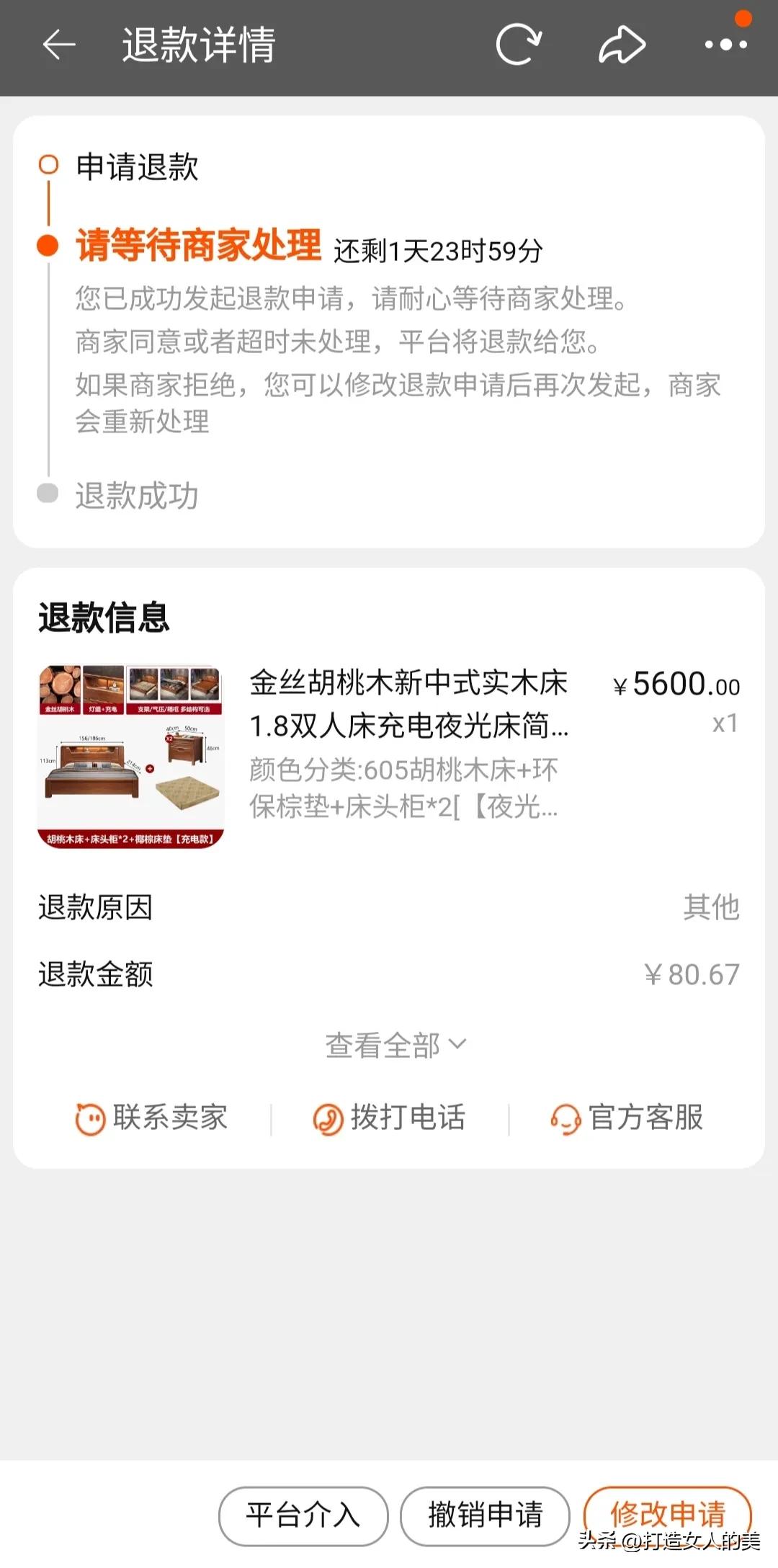The image size is (778, 1568).
Task: Click the orange active step dot on timeline
Action: 48,249
